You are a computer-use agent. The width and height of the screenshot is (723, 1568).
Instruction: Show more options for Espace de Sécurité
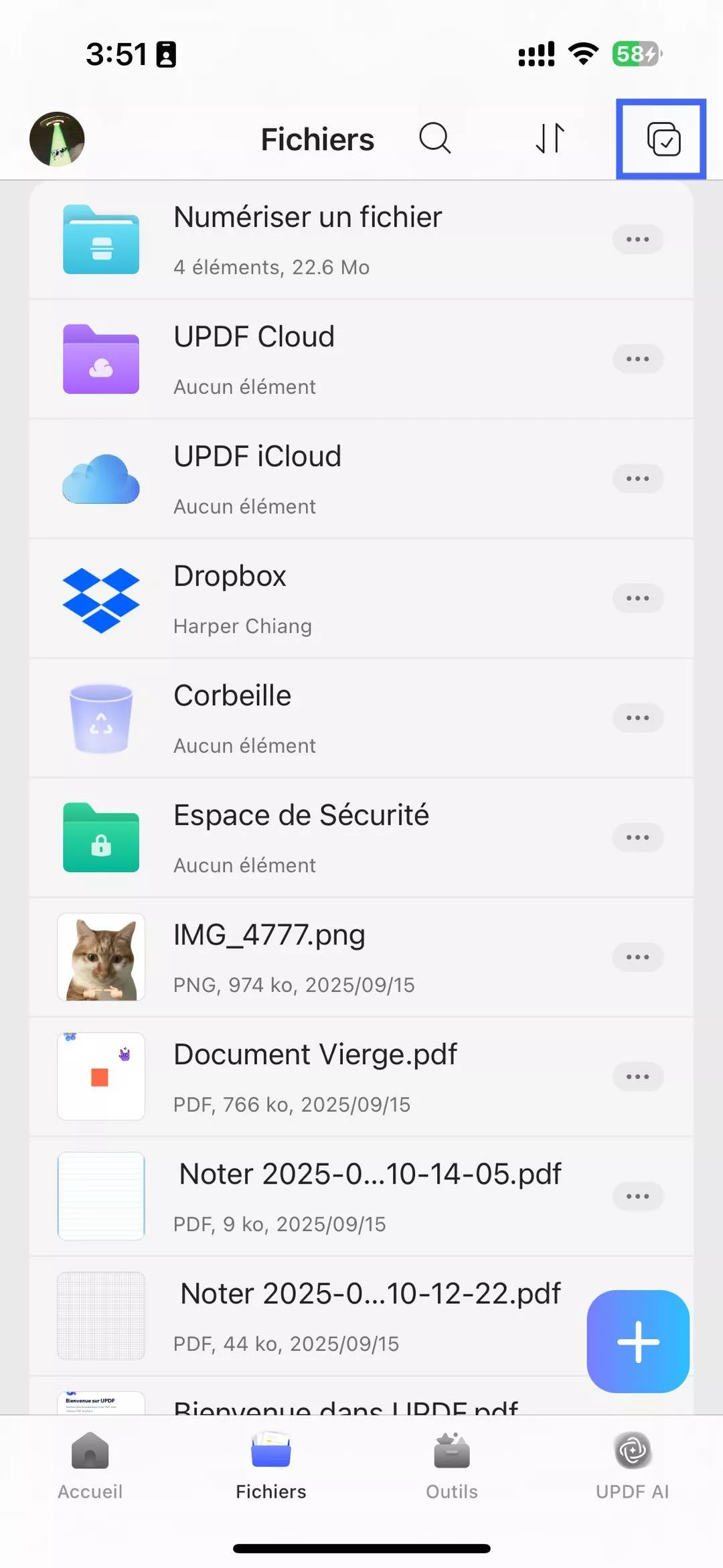point(637,837)
